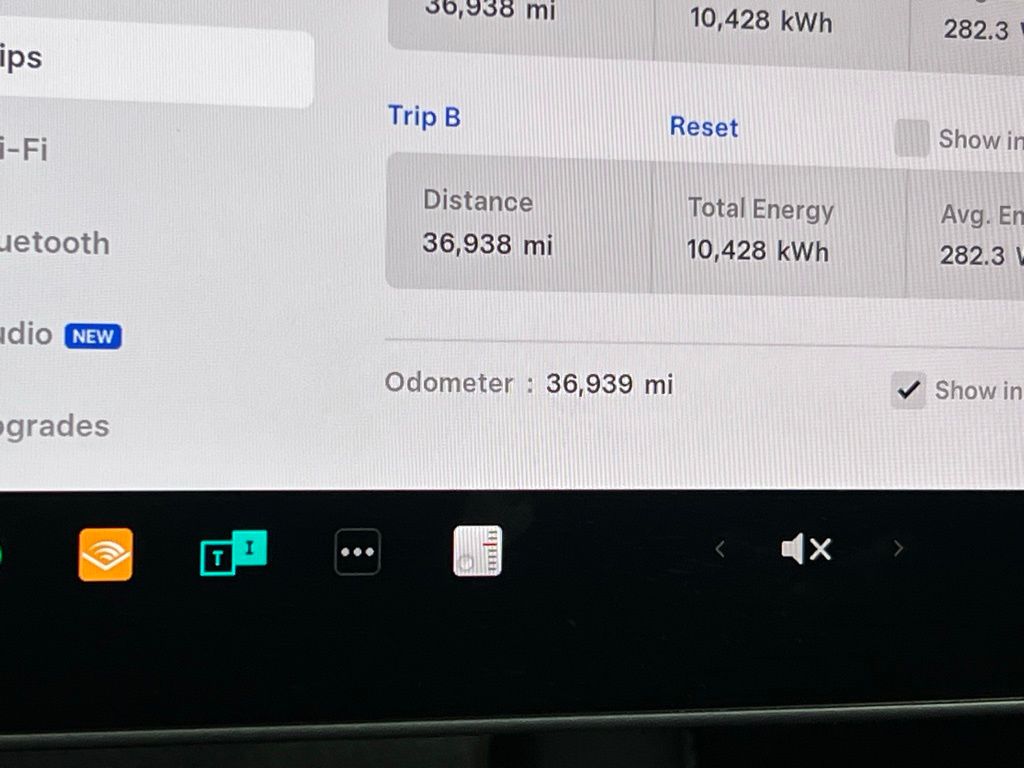The height and width of the screenshot is (768, 1024).
Task: Open the teal T I app icon
Action: (233, 552)
